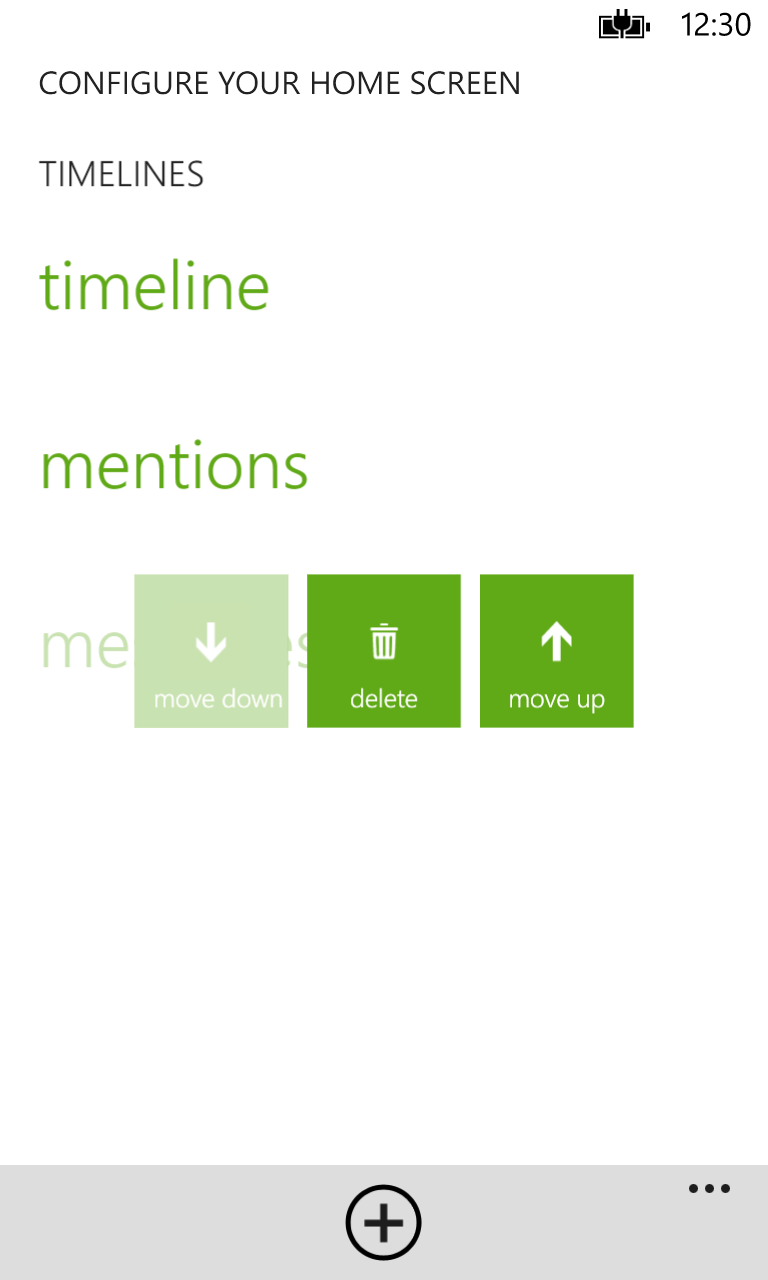
Task: Tap the add button in the app bar
Action: tap(383, 1222)
